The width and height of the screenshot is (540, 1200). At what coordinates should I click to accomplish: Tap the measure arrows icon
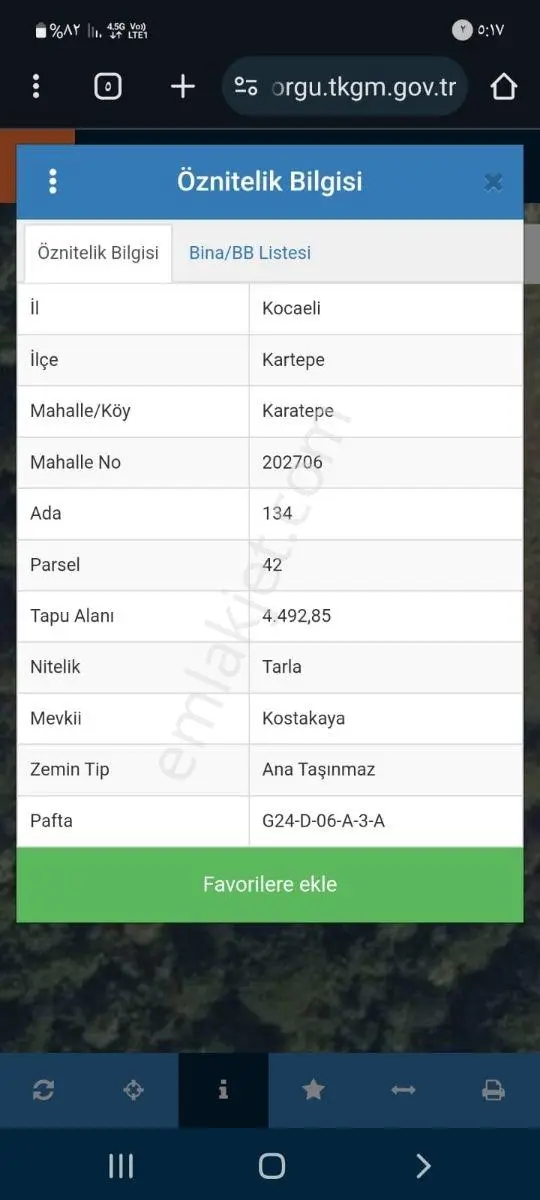[403, 1090]
